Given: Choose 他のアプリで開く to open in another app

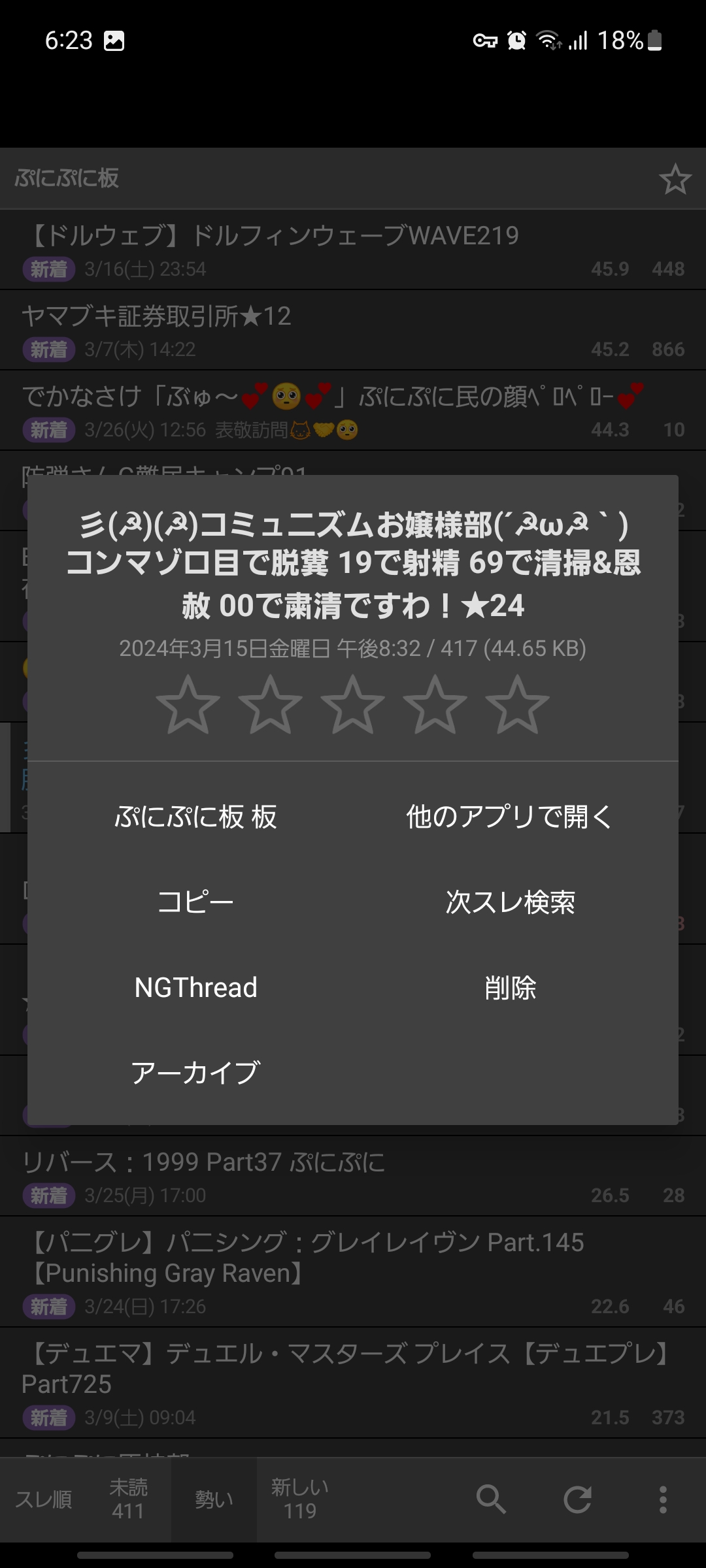Looking at the screenshot, I should point(510,817).
